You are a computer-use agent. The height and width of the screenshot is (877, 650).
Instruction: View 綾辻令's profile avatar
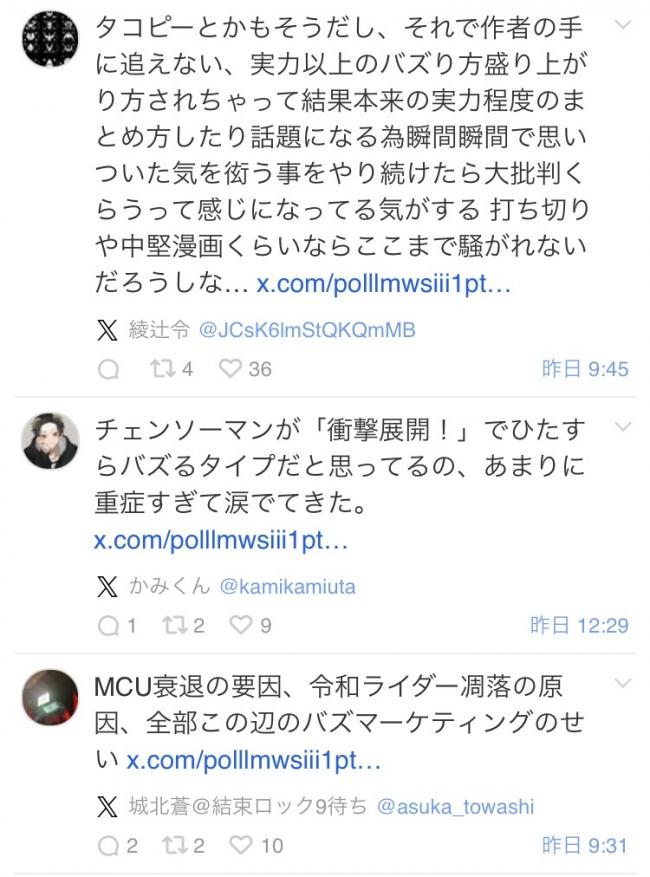(50, 38)
